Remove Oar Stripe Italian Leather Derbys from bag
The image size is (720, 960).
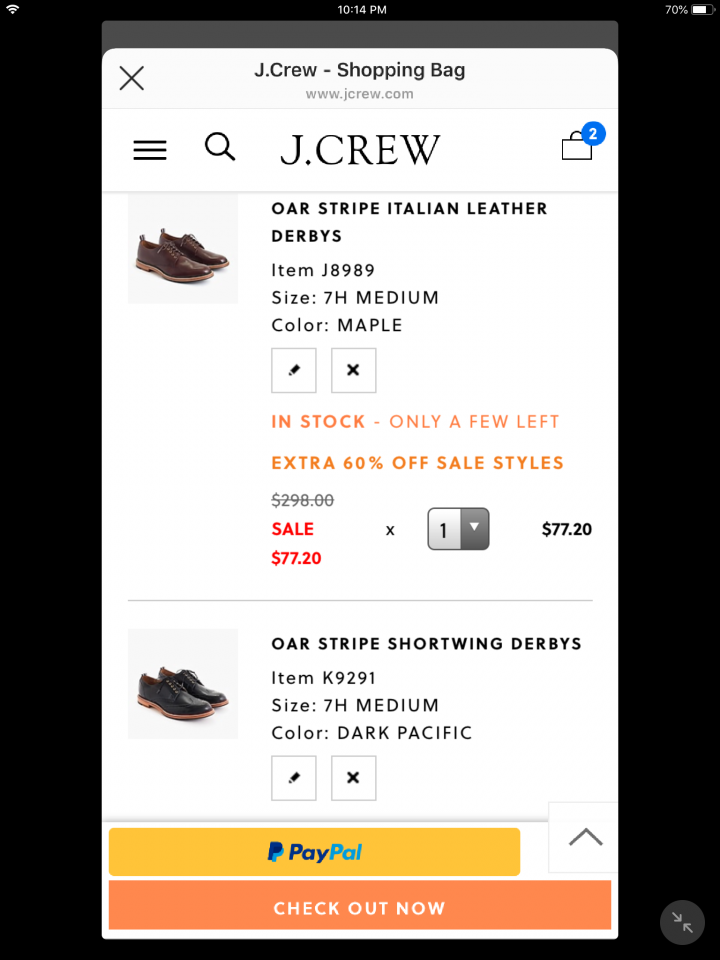(353, 370)
